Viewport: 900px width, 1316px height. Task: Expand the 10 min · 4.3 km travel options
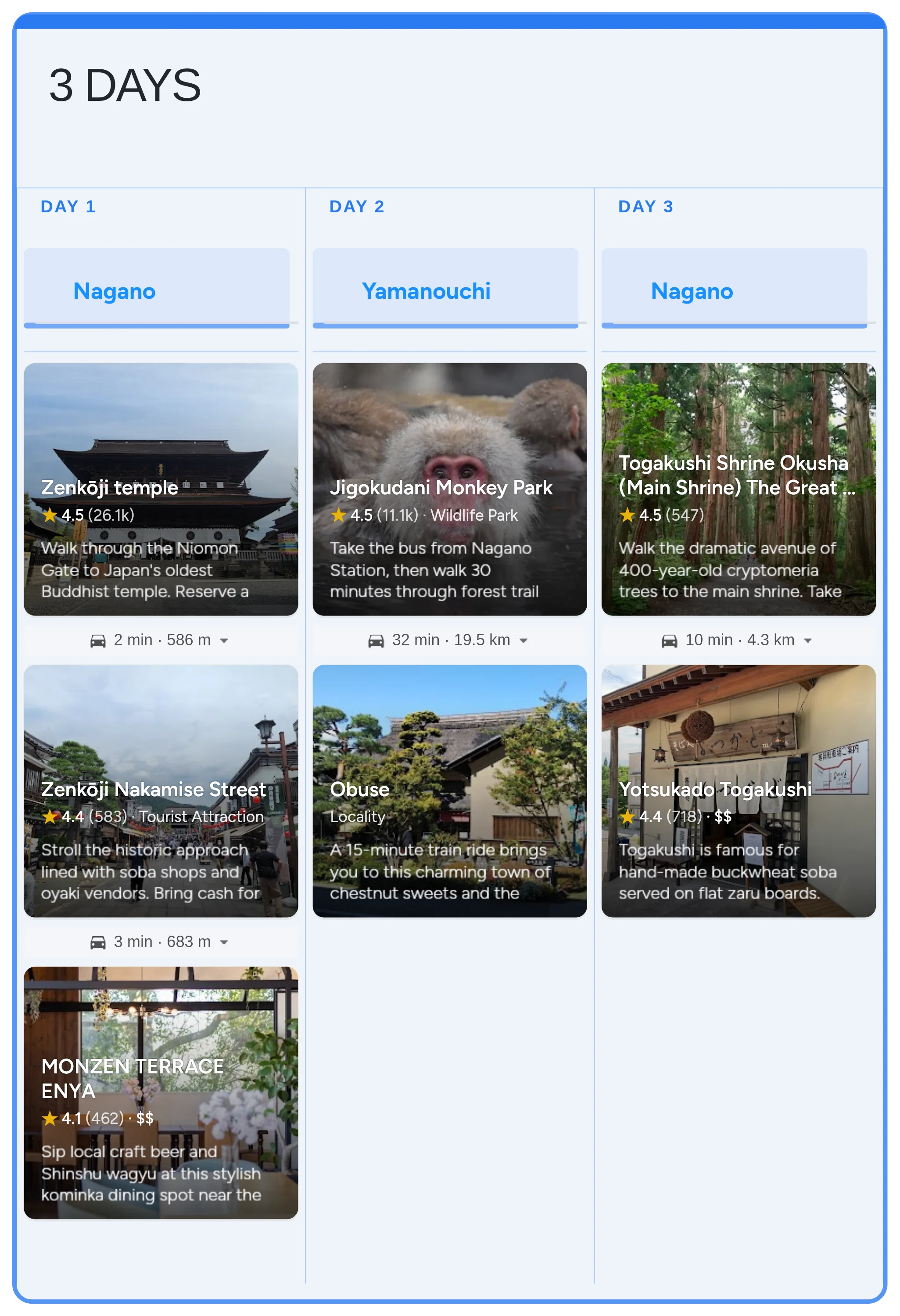coord(738,640)
